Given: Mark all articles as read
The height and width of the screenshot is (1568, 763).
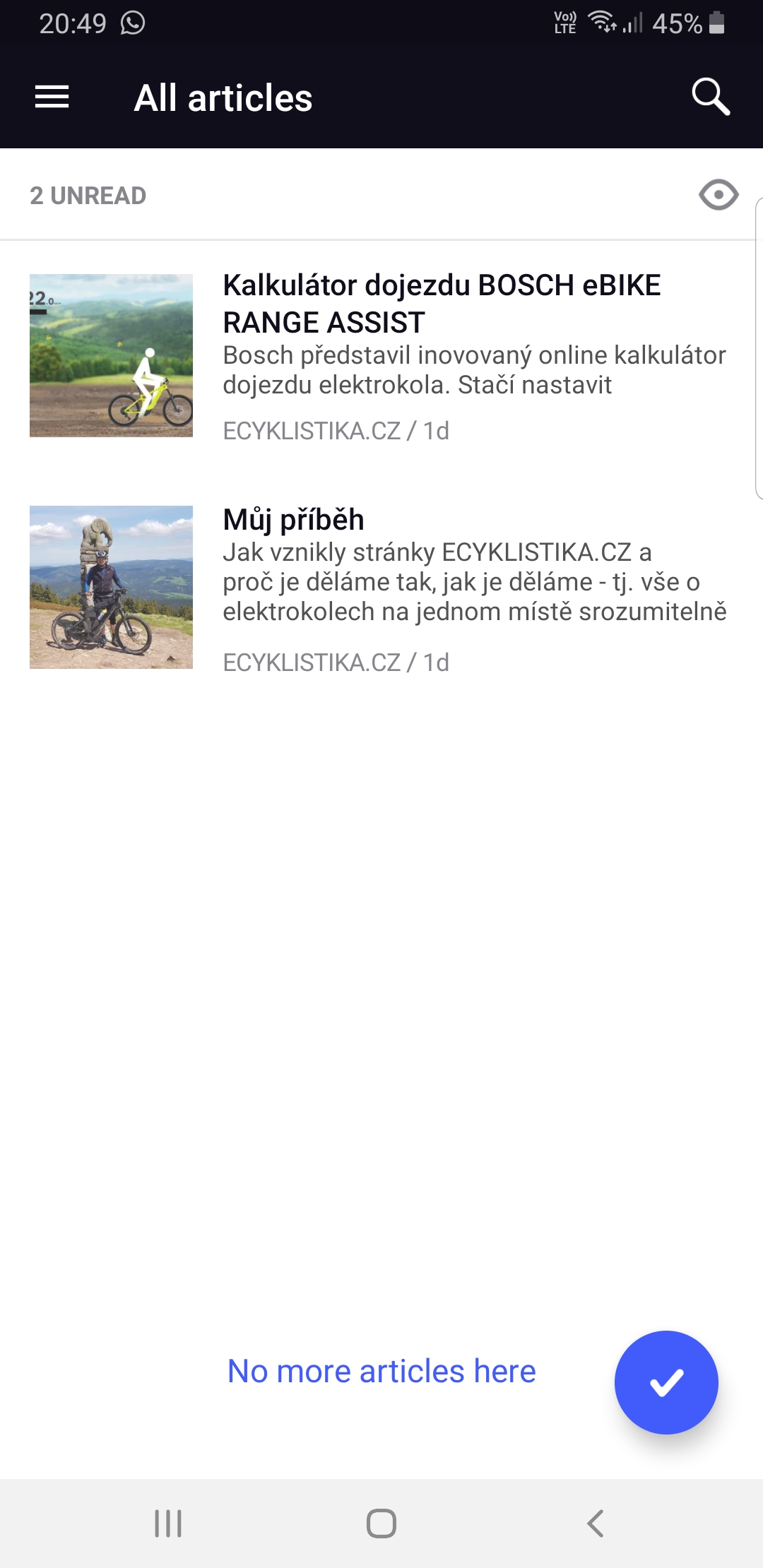Looking at the screenshot, I should click(x=666, y=1382).
